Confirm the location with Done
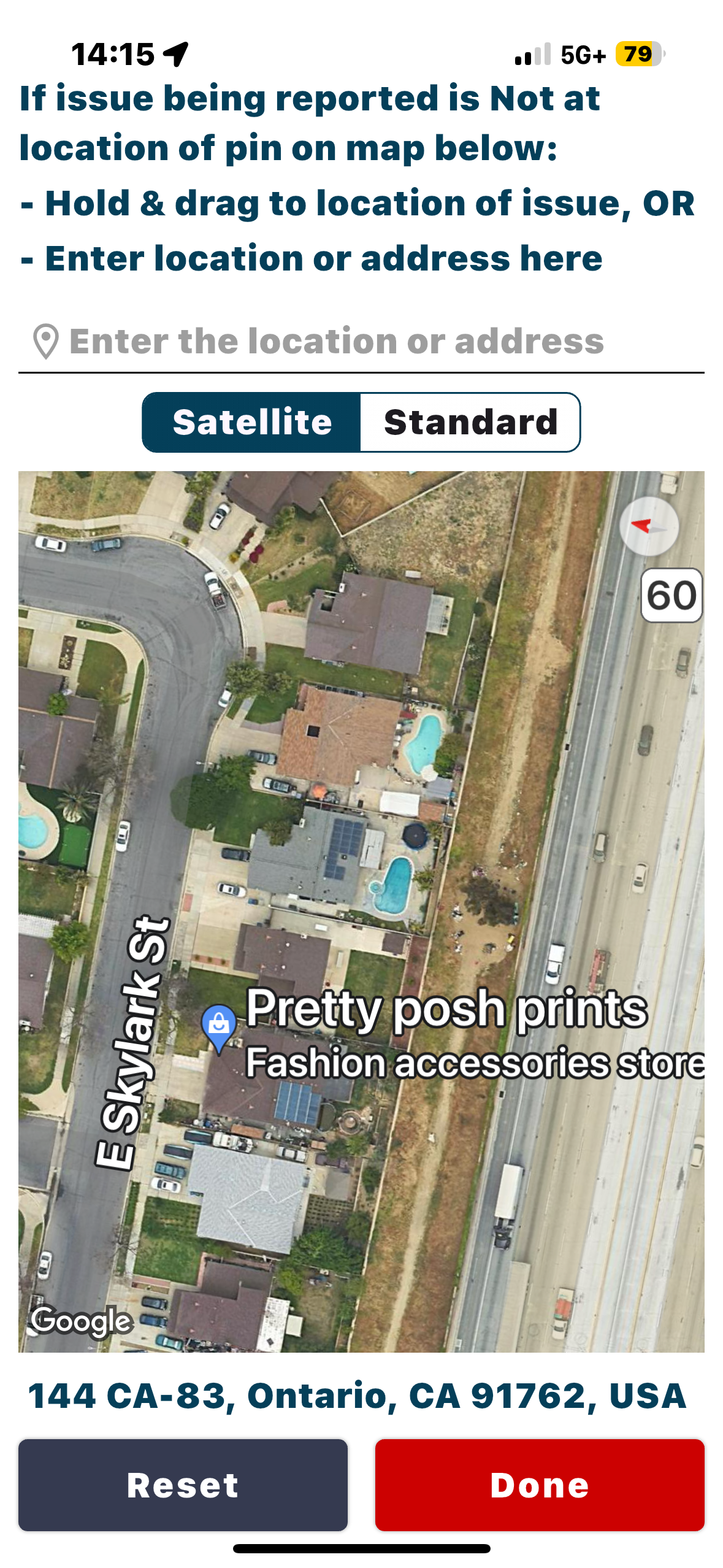This screenshot has height=1568, width=723. 540,1485
